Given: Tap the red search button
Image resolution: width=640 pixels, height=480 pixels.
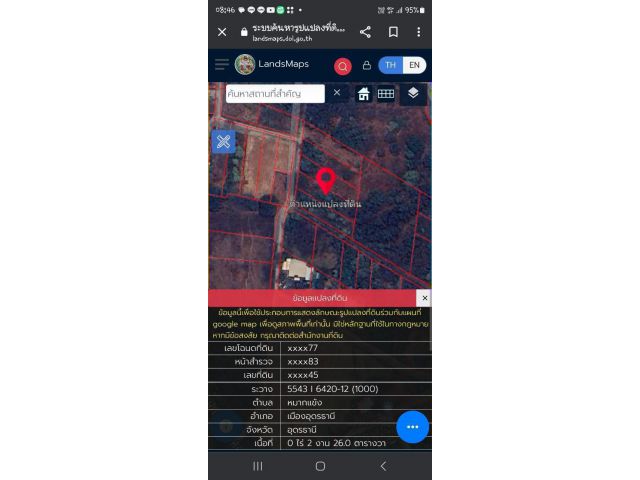Looking at the screenshot, I should pyautogui.click(x=343, y=66).
